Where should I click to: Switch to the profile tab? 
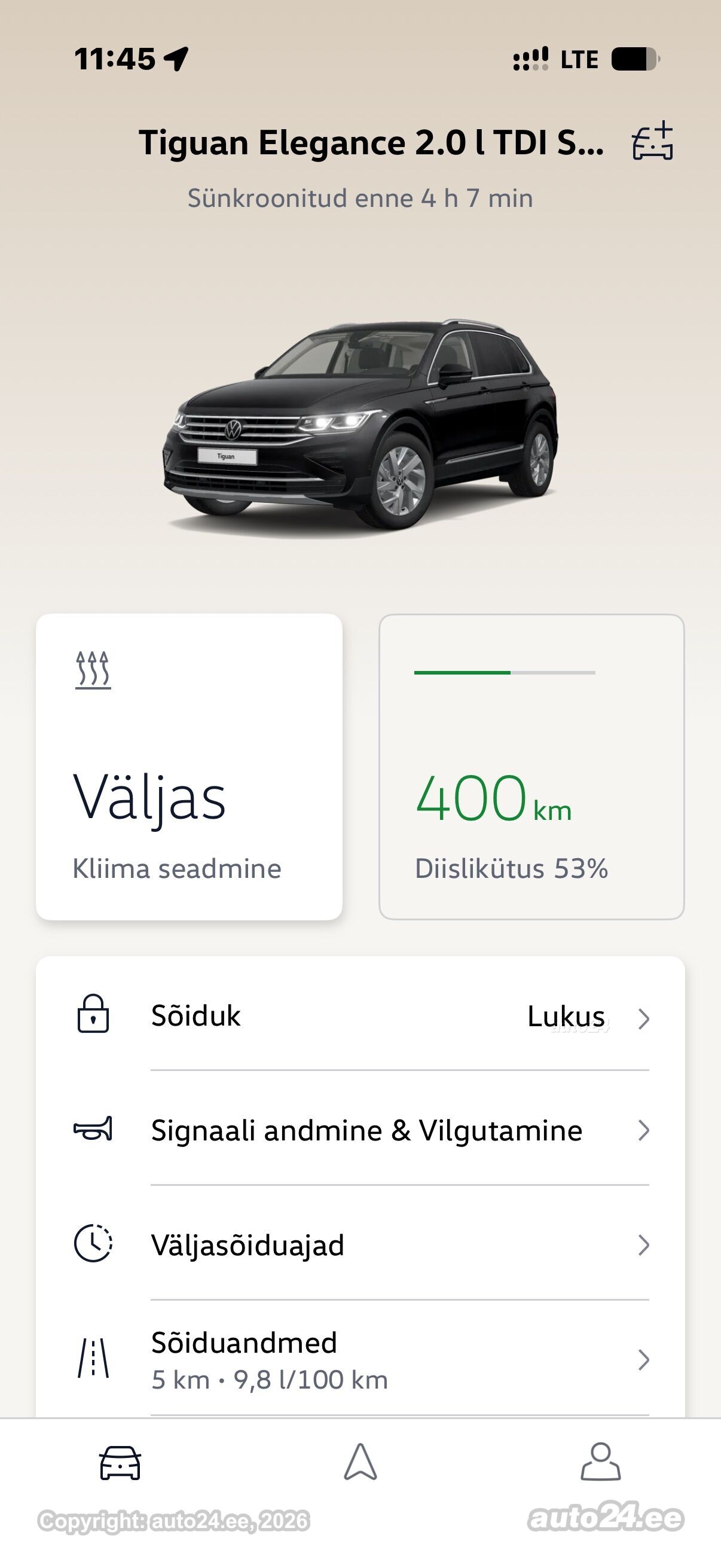600,1462
